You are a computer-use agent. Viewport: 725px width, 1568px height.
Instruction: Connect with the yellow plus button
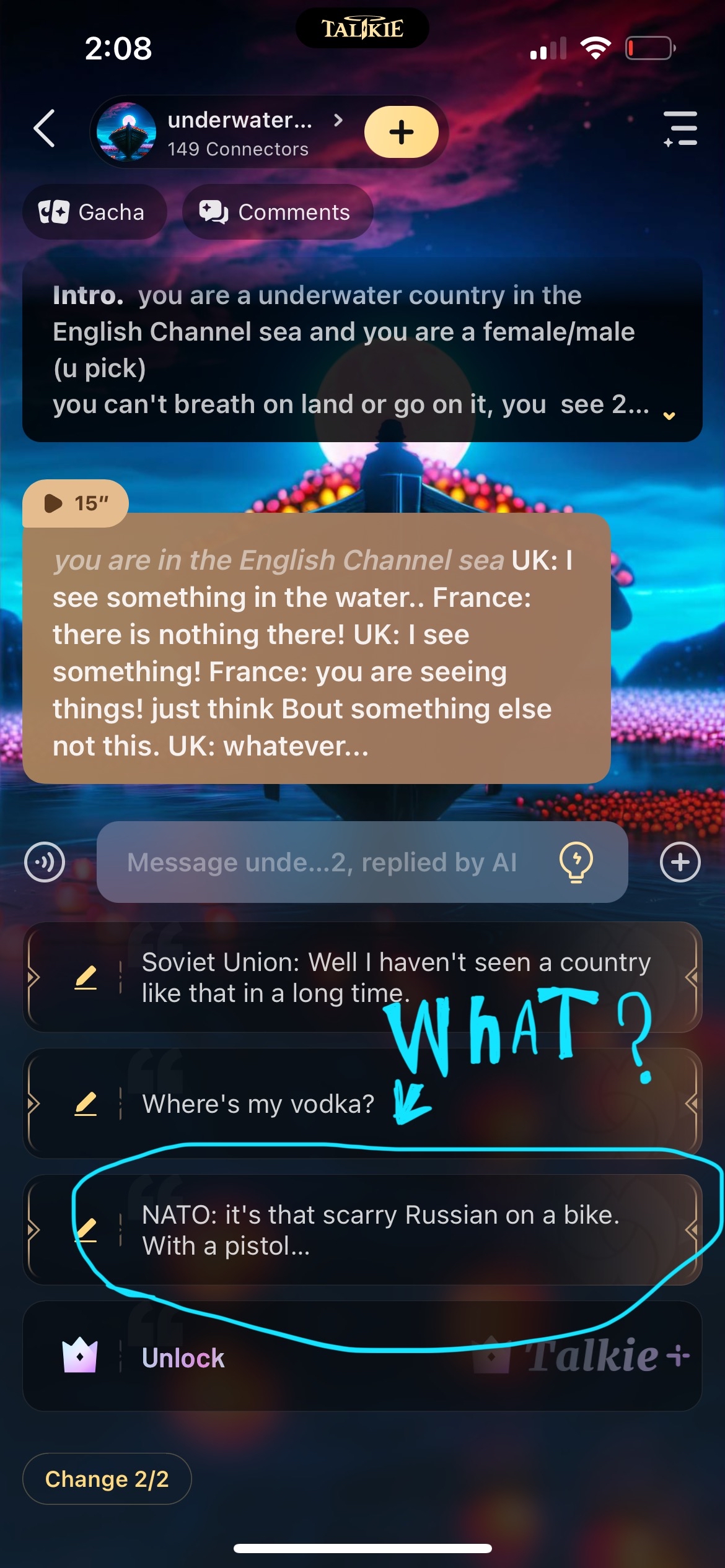pyautogui.click(x=401, y=132)
